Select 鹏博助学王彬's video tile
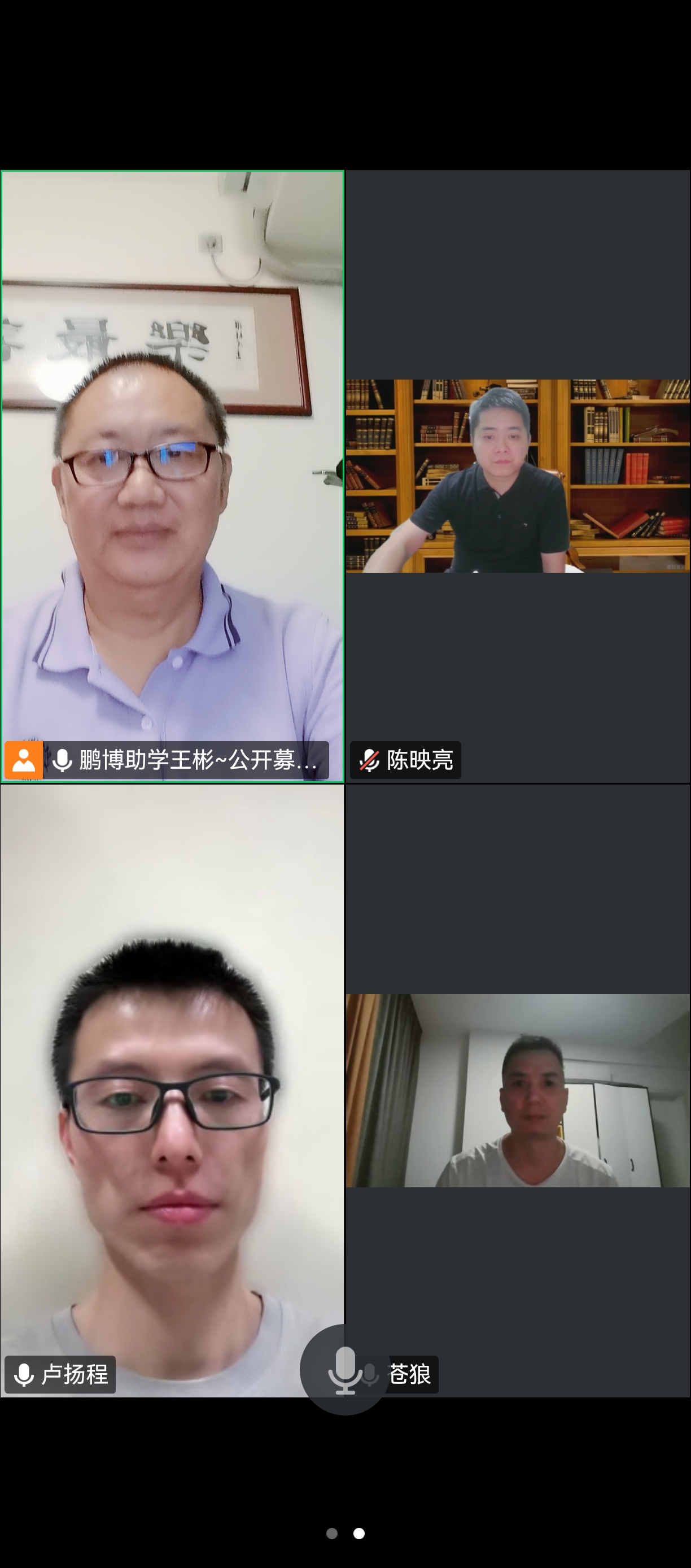 click(172, 475)
